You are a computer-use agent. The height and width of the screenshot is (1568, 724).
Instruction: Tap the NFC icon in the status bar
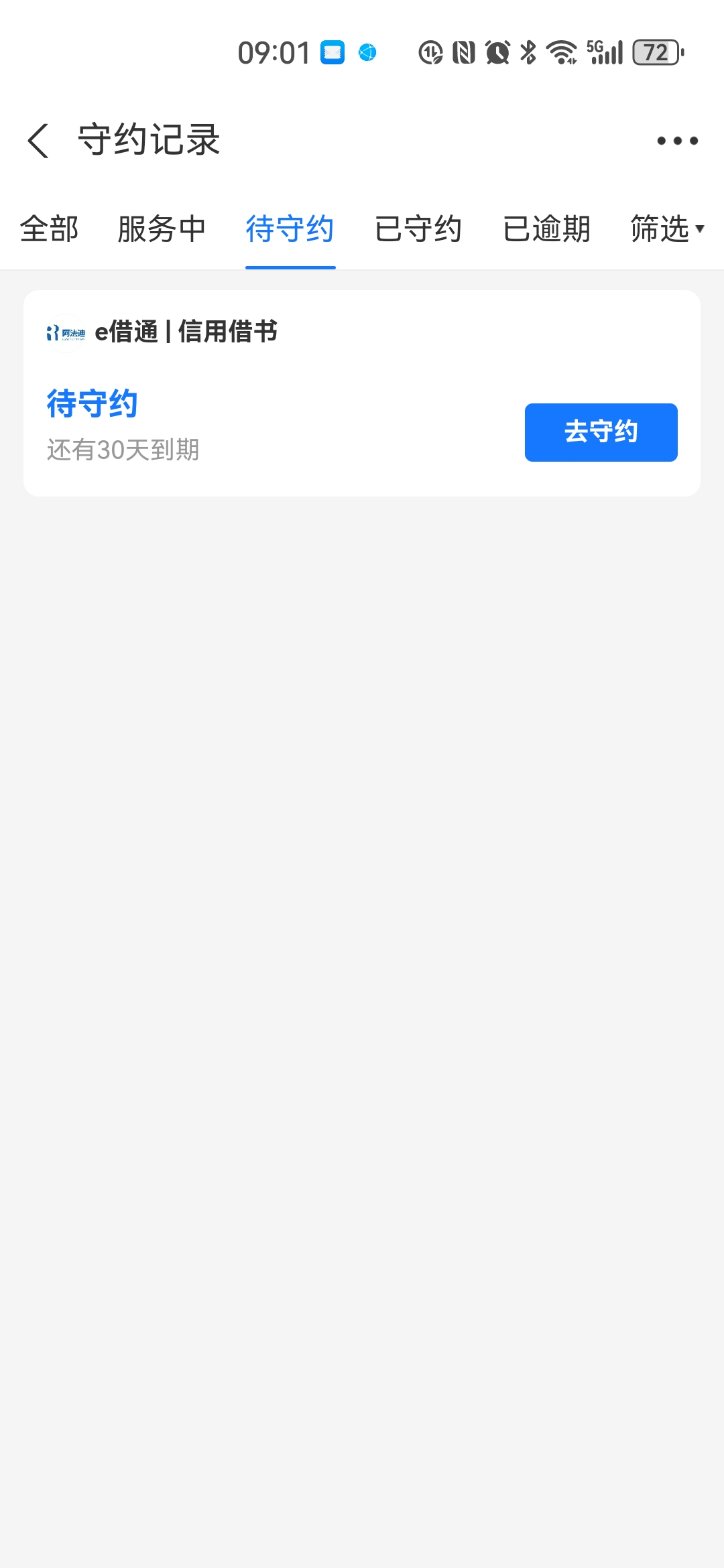pos(463,52)
